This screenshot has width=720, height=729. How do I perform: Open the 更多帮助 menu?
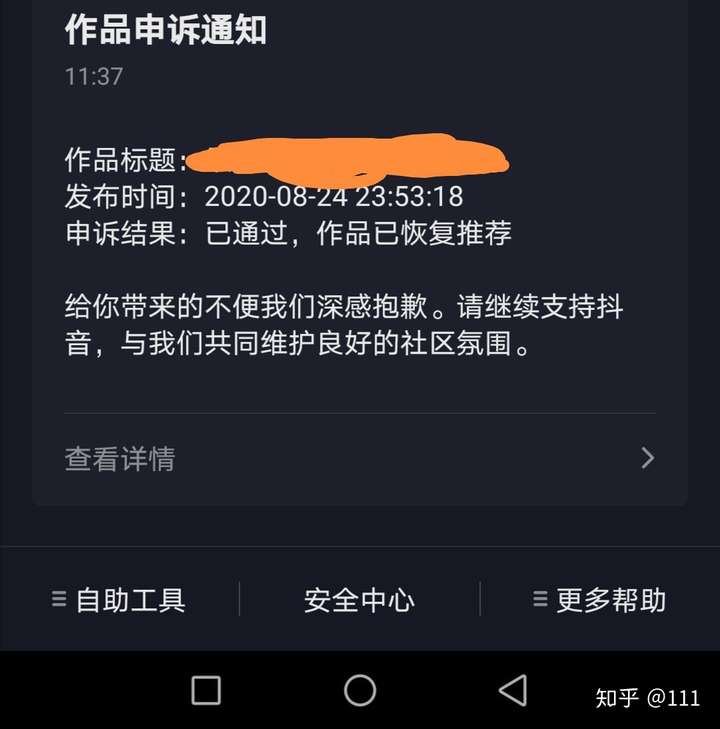click(599, 600)
